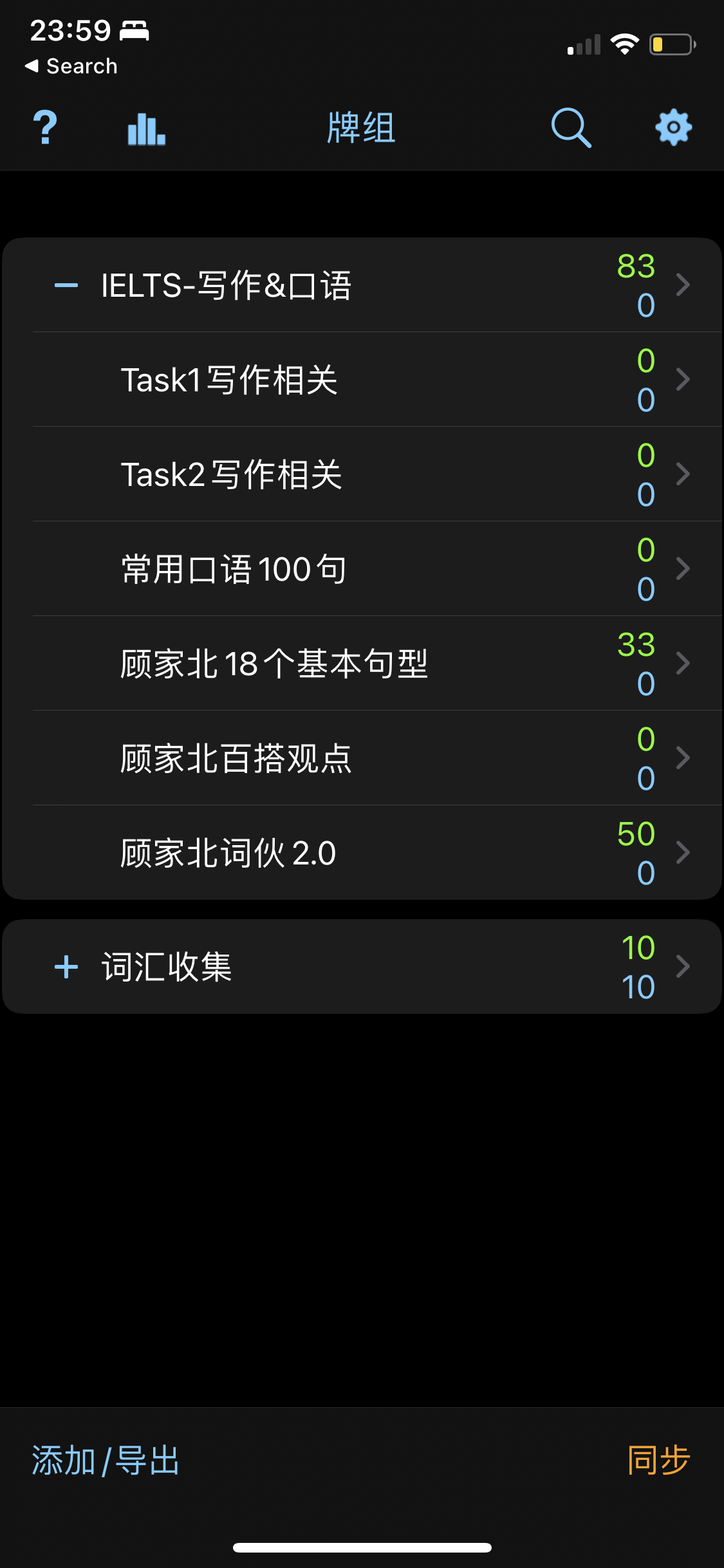Open the Task1写作相关 deck

(376, 380)
